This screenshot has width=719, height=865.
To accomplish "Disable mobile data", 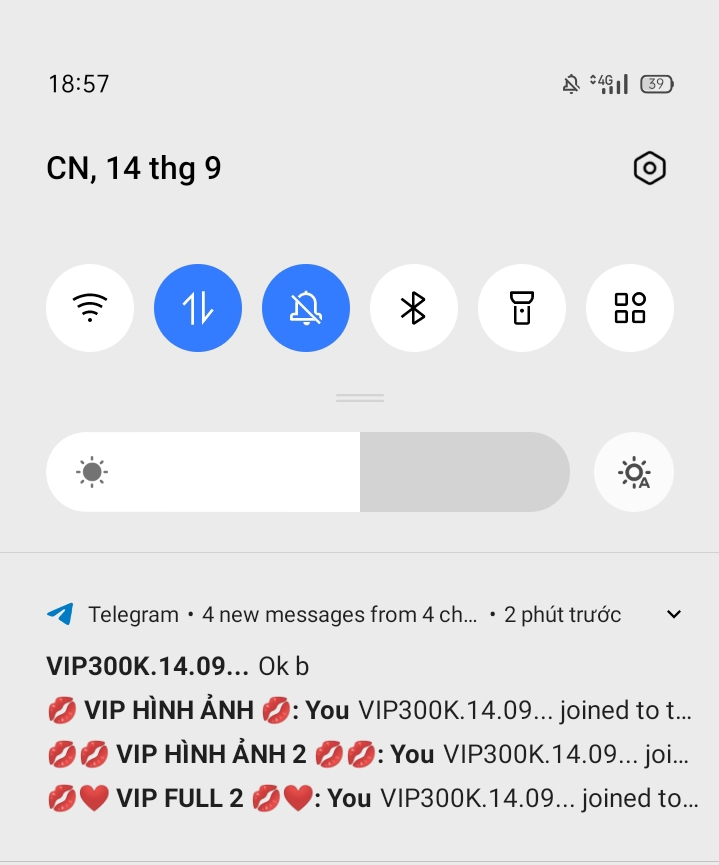I will 198,308.
